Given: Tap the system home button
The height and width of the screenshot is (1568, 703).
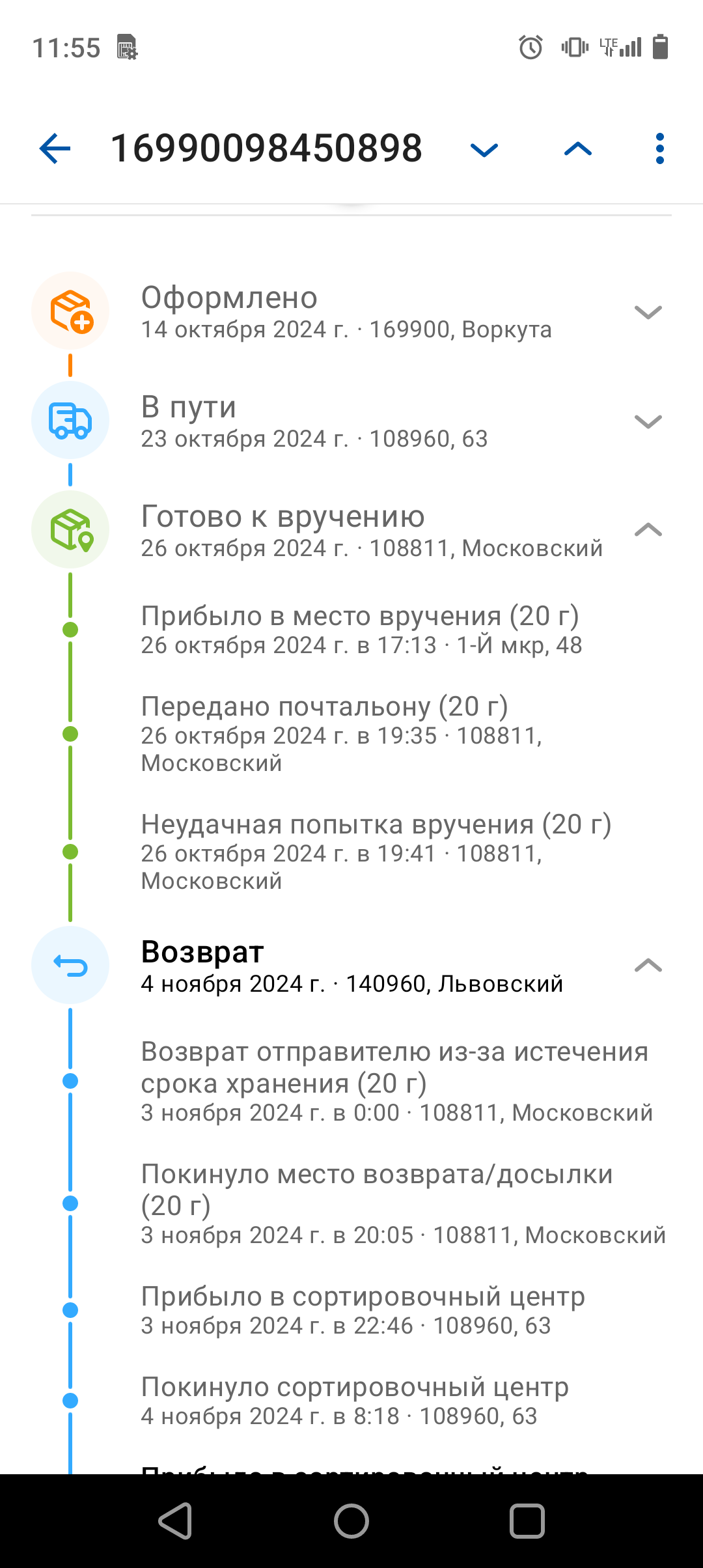Looking at the screenshot, I should [x=351, y=1521].
